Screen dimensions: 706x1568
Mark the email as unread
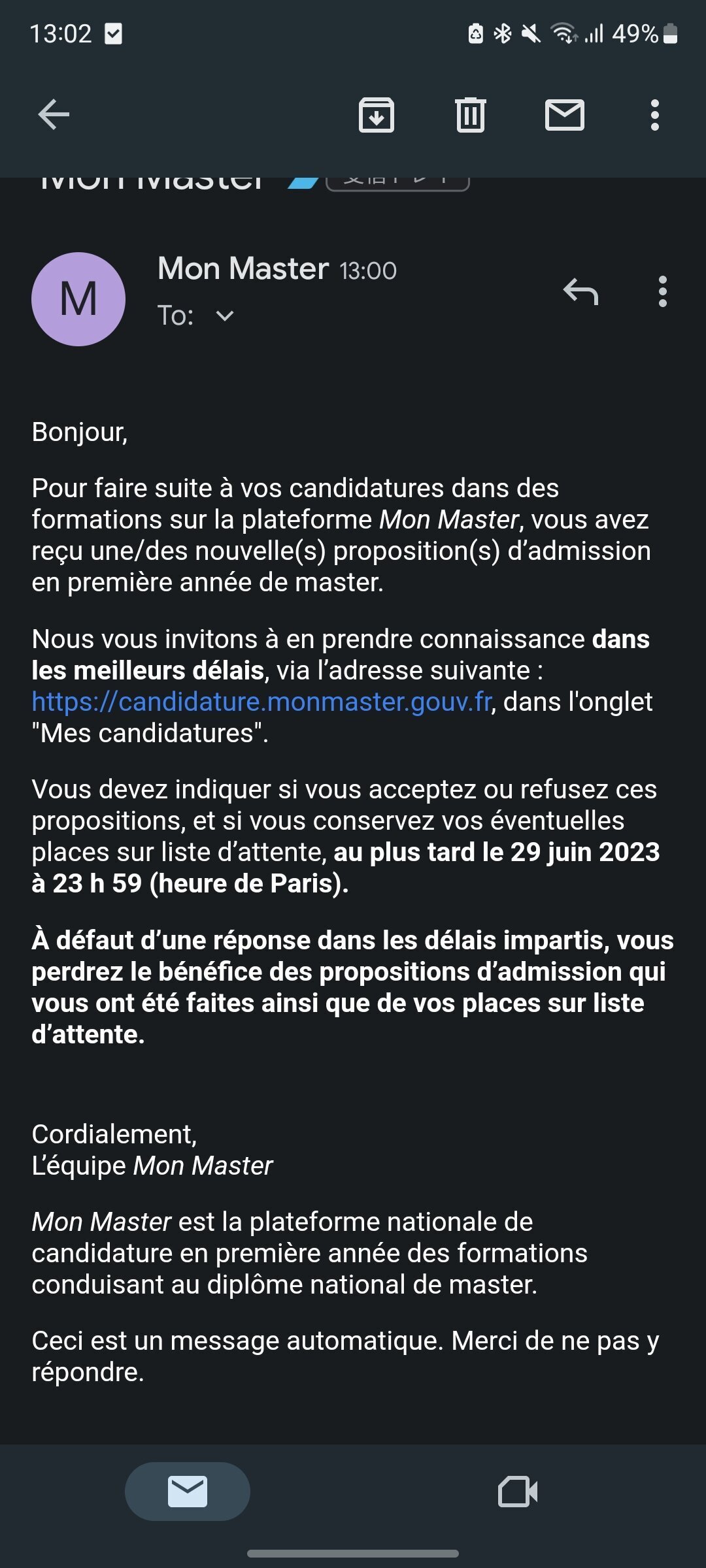(x=564, y=115)
